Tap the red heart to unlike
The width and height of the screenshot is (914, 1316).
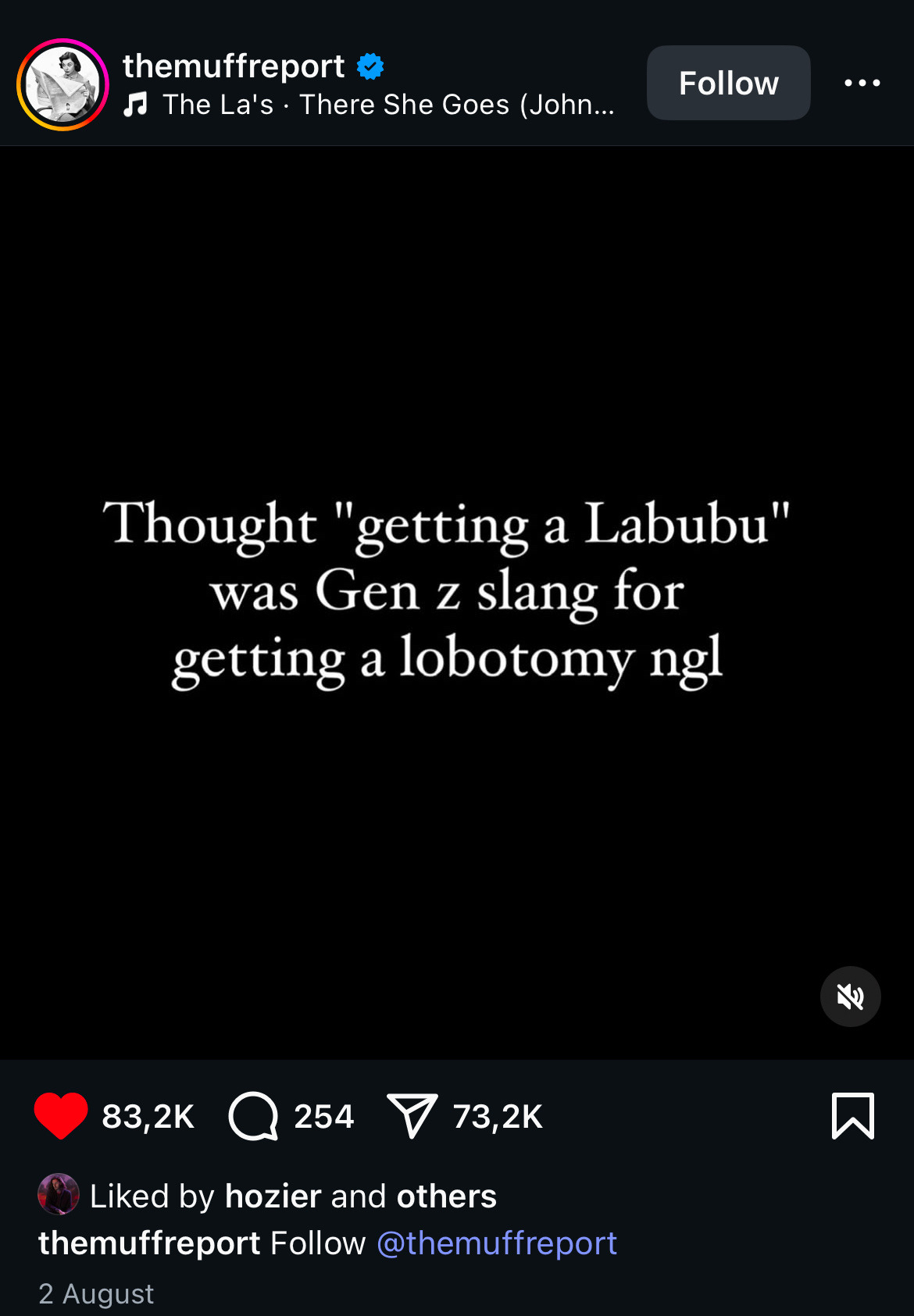tap(61, 1115)
